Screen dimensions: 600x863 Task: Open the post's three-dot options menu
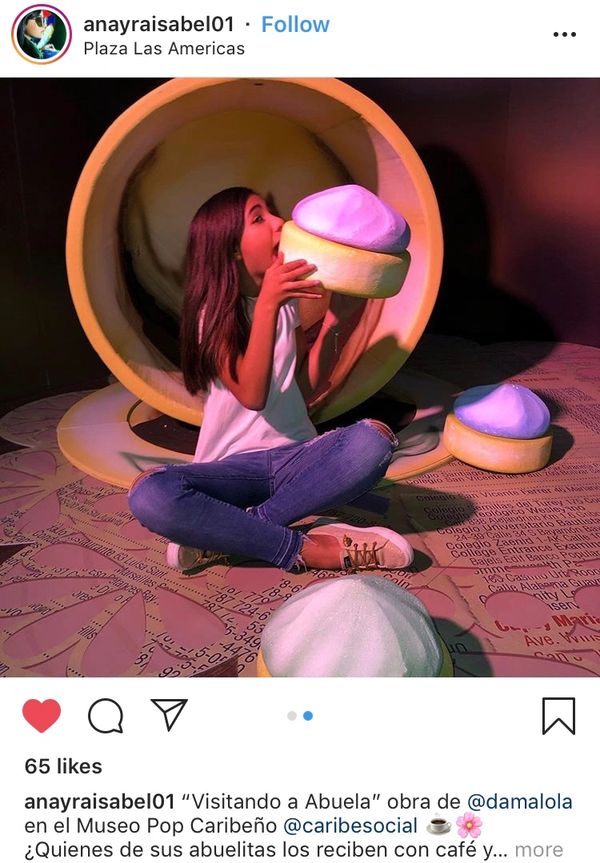click(x=564, y=34)
